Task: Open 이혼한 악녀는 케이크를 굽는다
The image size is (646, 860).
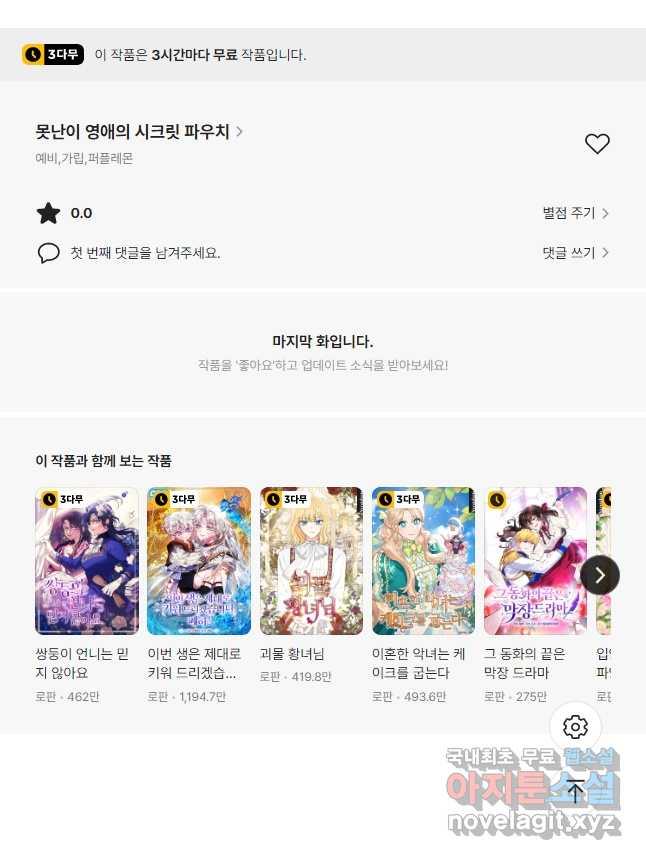Action: (x=423, y=561)
